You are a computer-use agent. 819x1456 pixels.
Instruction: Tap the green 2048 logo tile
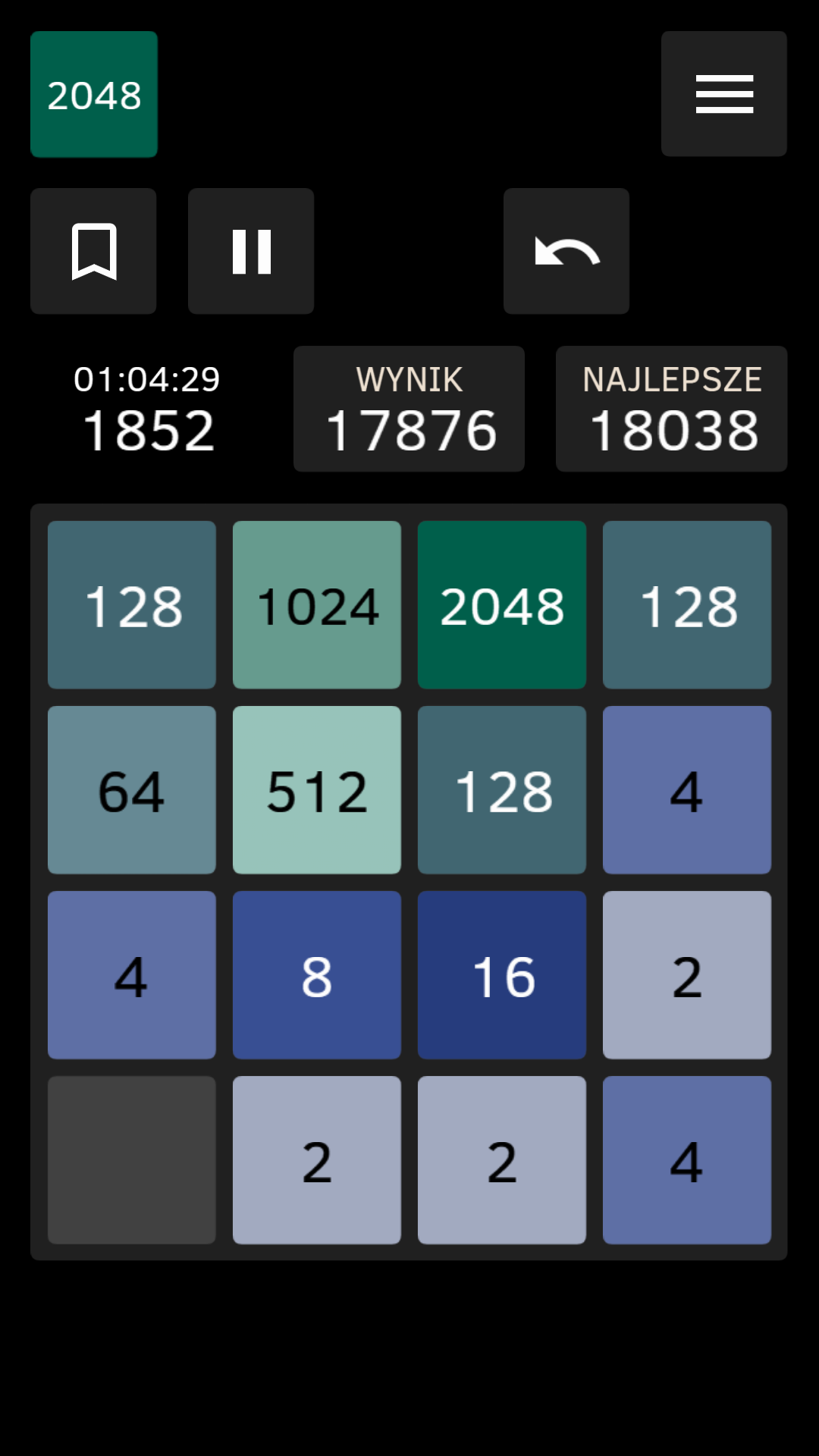94,94
